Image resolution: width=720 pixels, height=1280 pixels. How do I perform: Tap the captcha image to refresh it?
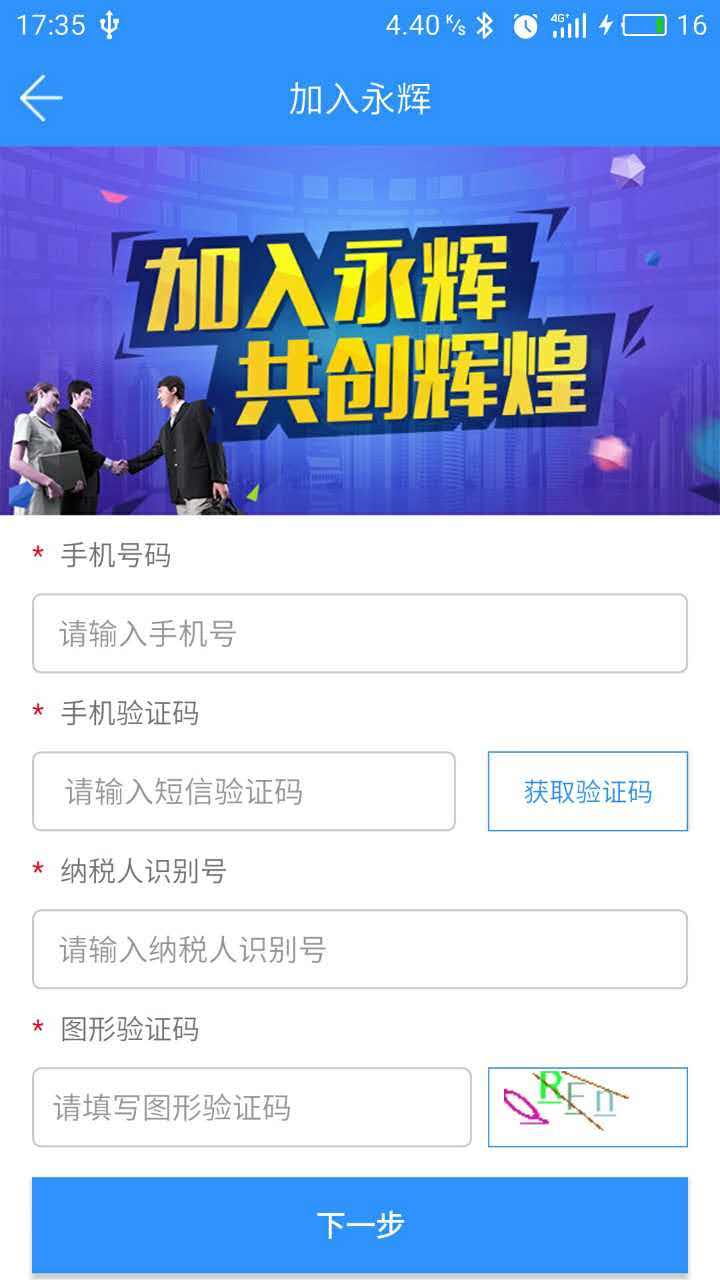(x=589, y=1108)
